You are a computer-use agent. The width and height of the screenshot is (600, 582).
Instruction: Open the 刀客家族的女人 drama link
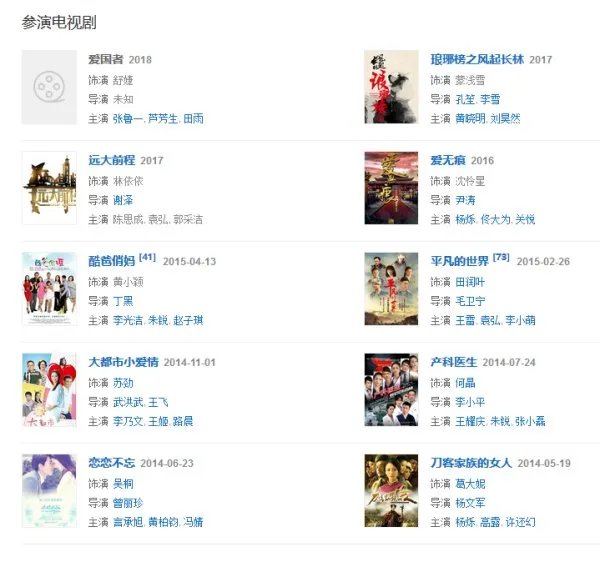471,463
